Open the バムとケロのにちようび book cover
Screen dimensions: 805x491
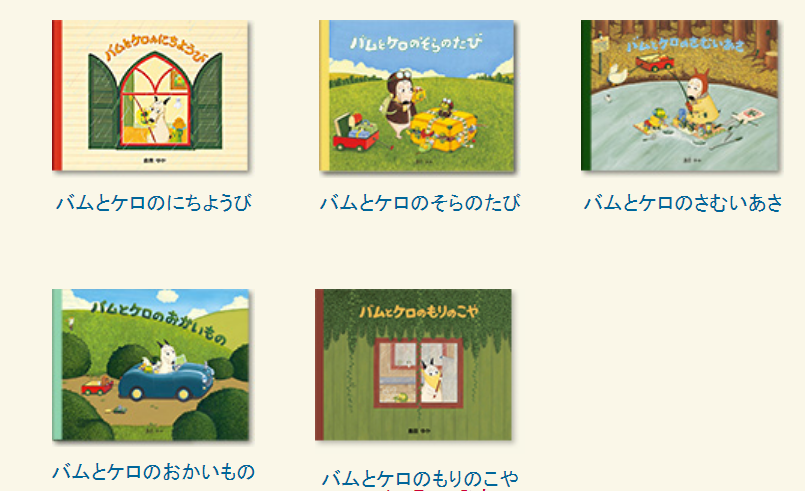click(x=151, y=96)
